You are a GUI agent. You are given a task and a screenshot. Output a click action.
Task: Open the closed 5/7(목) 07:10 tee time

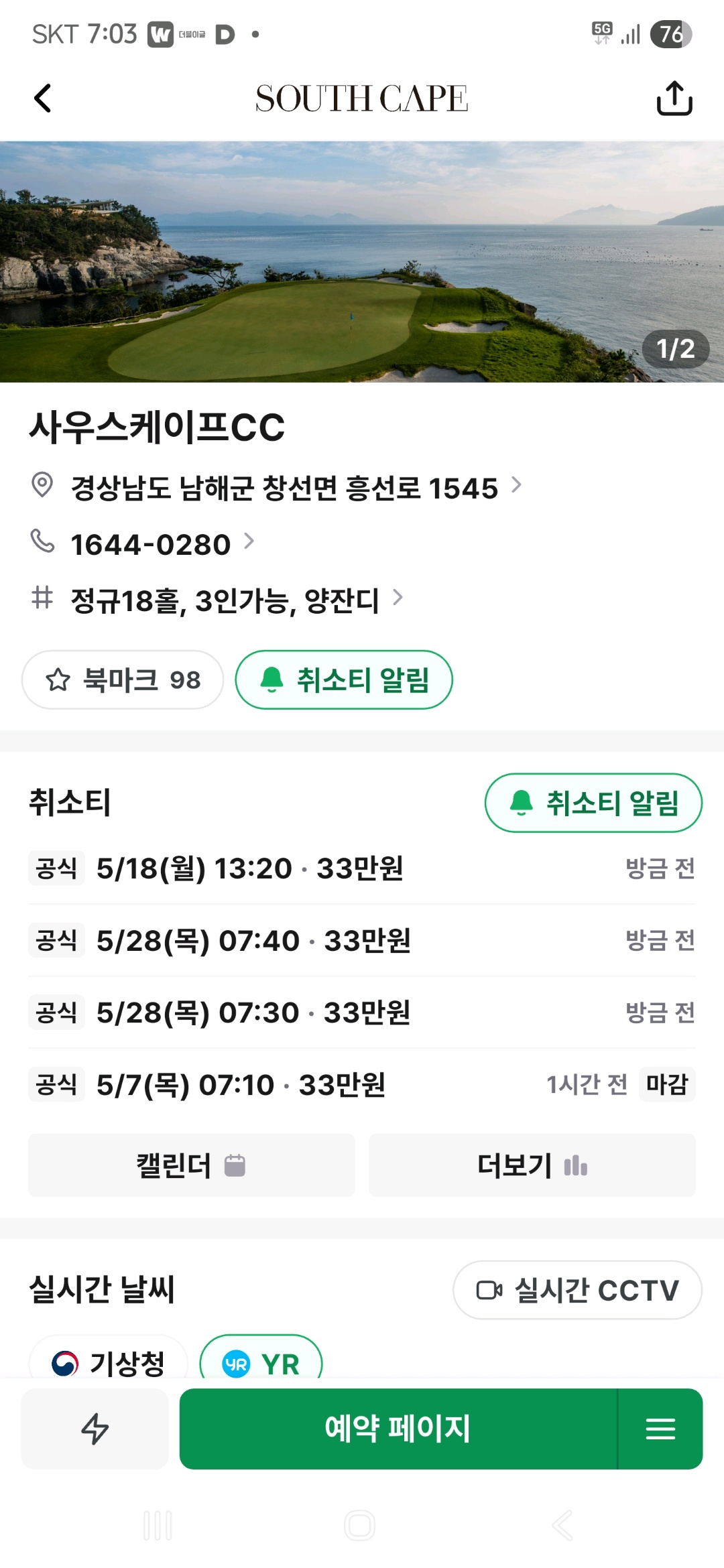tap(241, 1085)
